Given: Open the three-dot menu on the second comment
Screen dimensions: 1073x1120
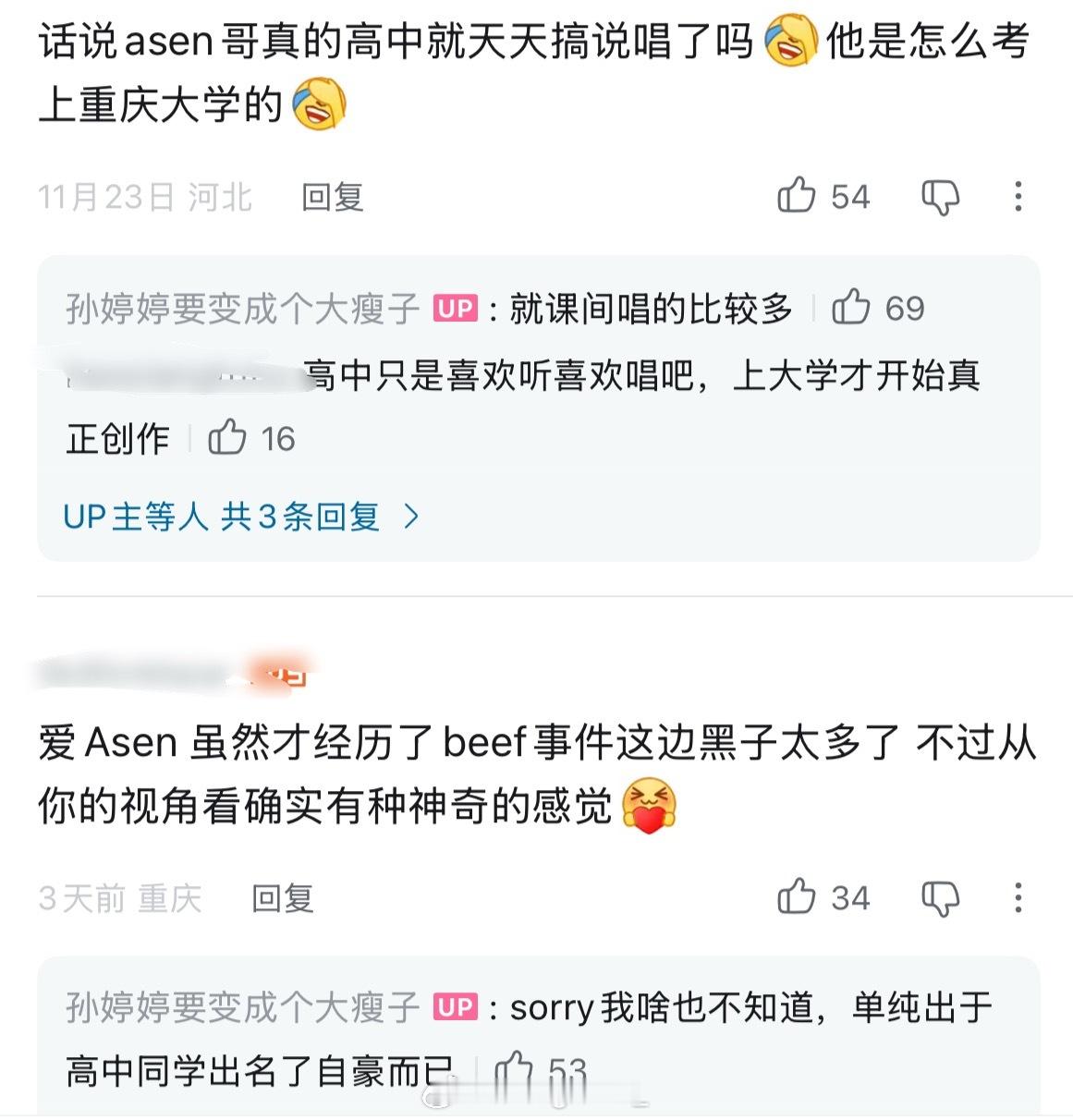Looking at the screenshot, I should (x=1019, y=896).
